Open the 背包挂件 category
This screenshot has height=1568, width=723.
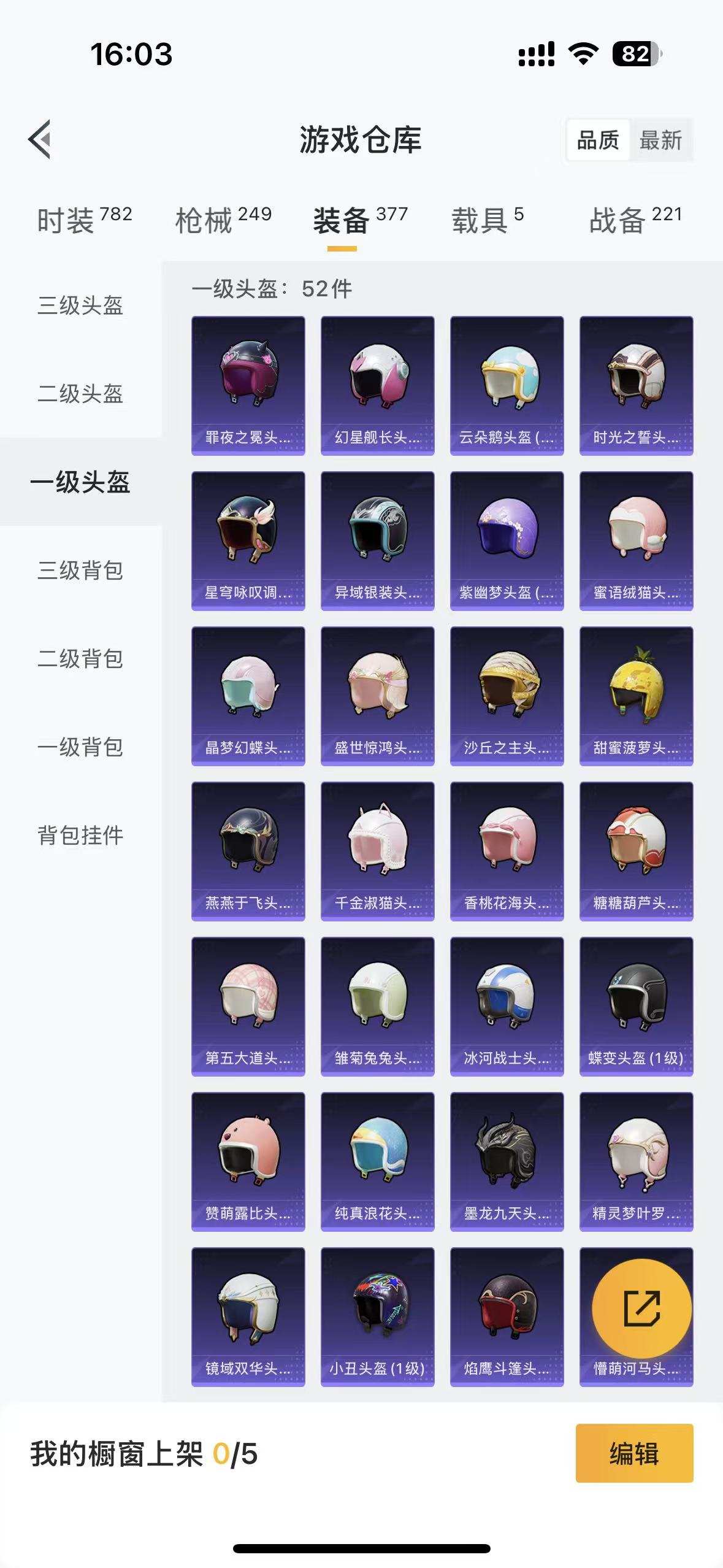[80, 836]
